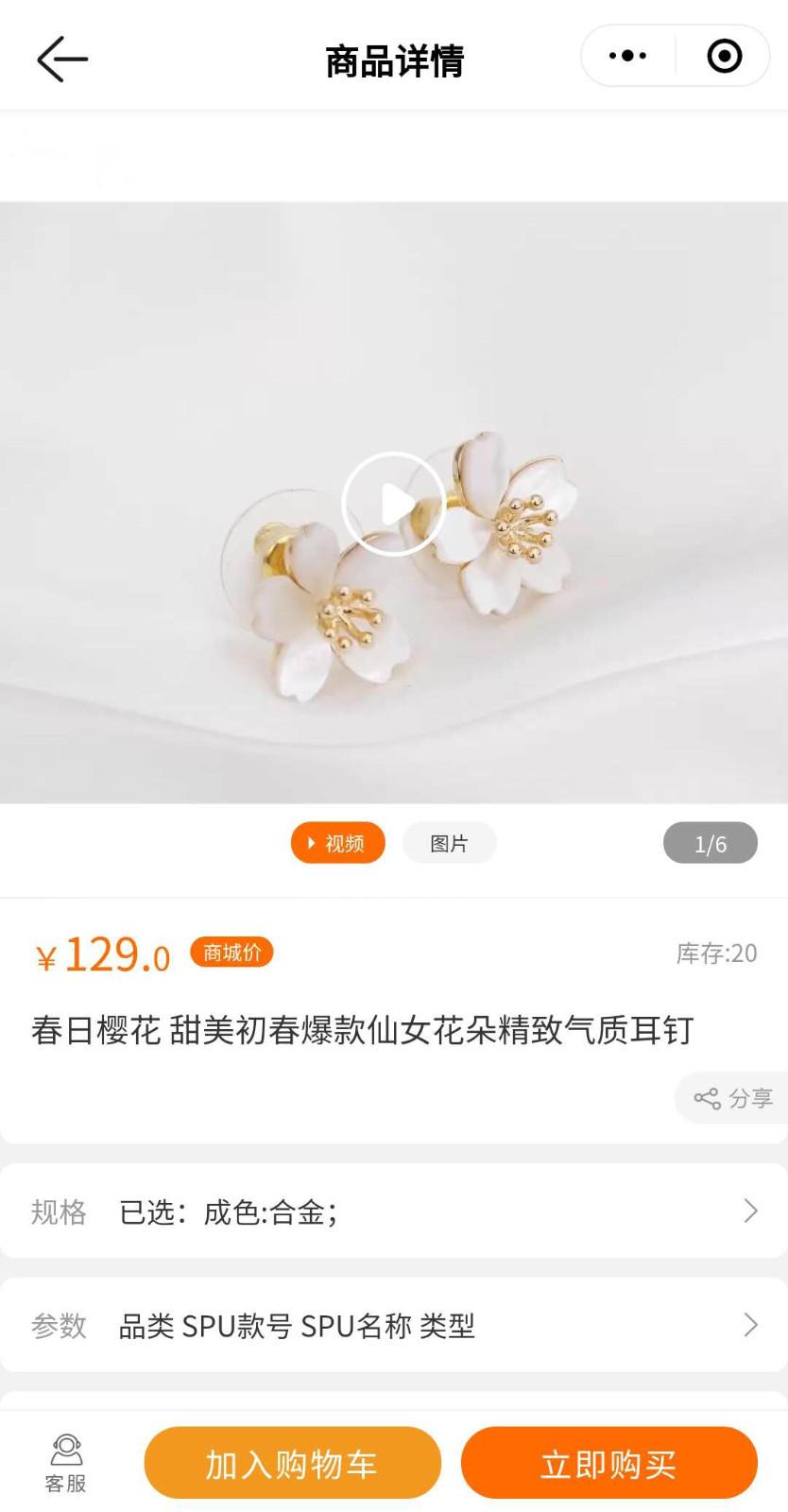
Task: Open the mini program more options menu
Action: [x=628, y=57]
